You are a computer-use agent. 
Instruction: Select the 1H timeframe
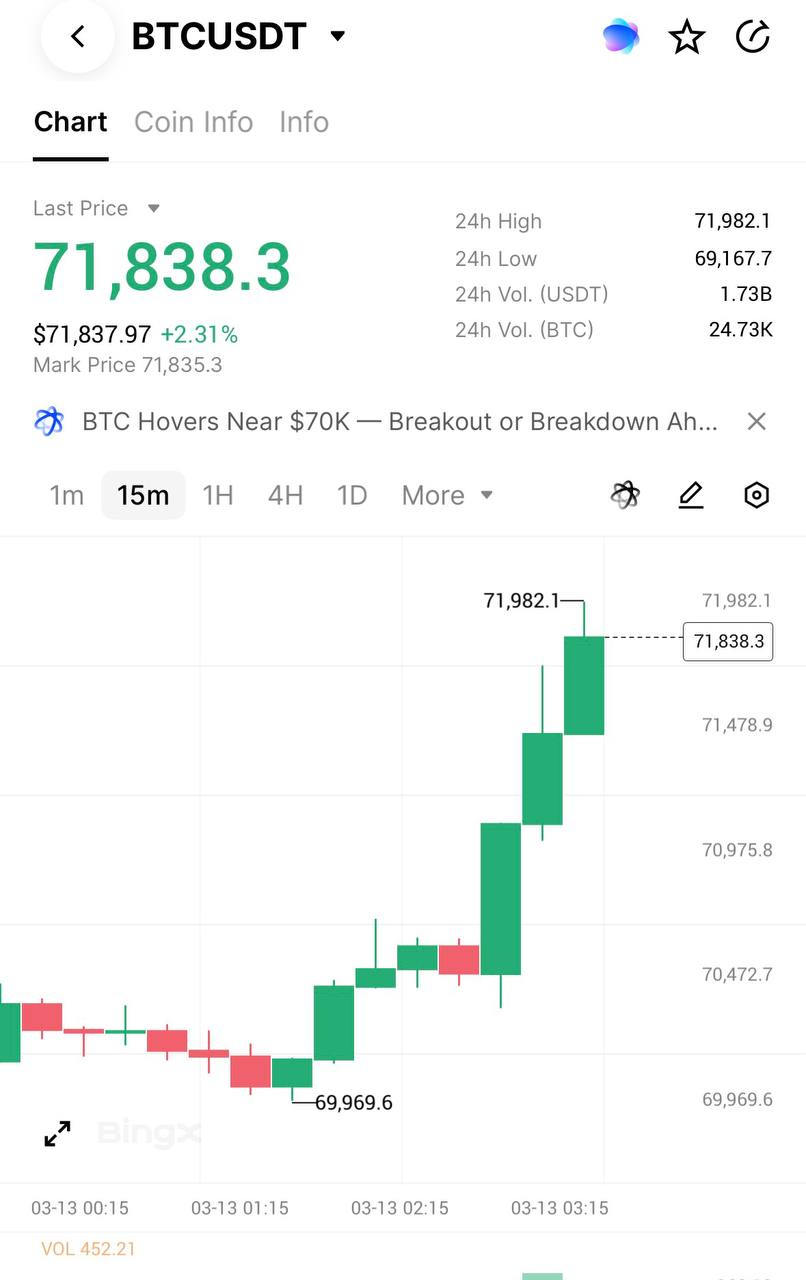tap(218, 495)
